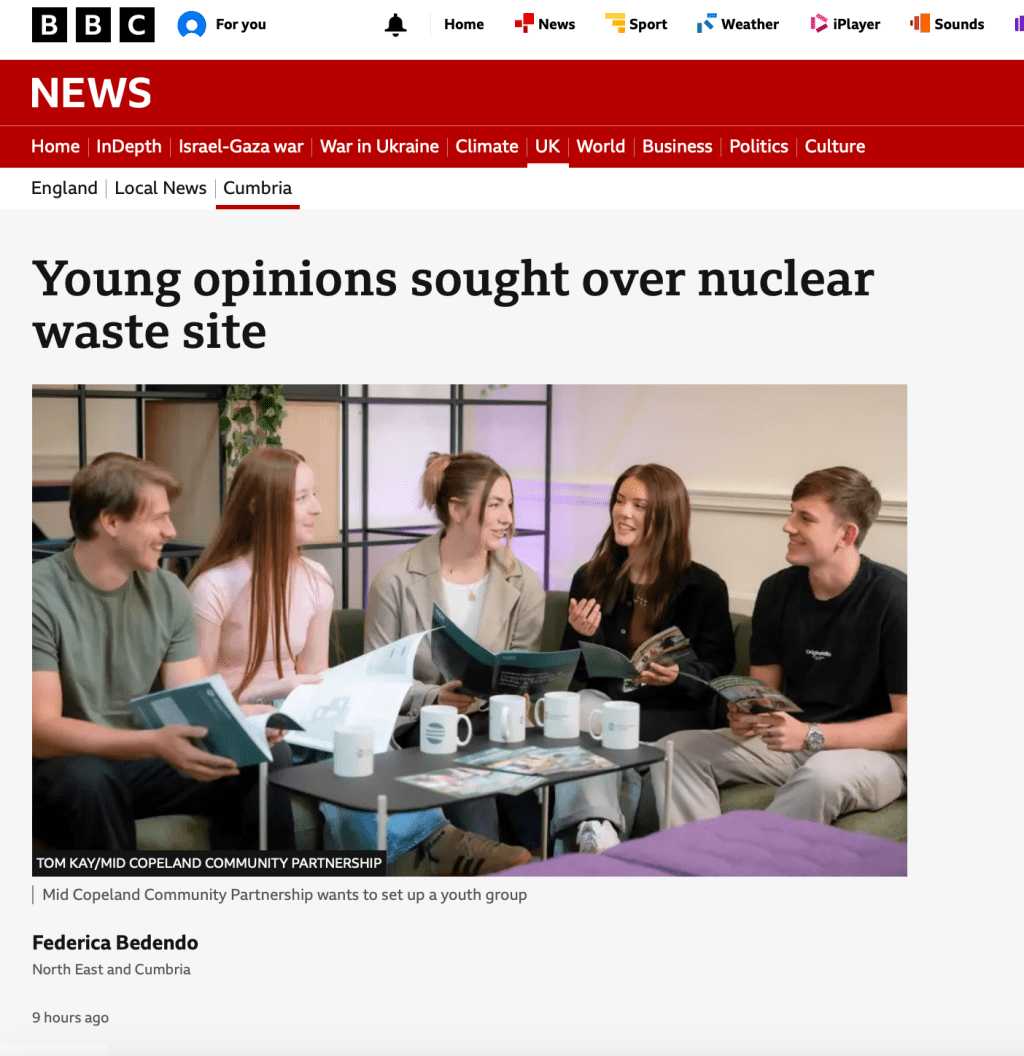This screenshot has height=1056, width=1024.
Task: Open BBC Sounds
Action: pos(947,25)
